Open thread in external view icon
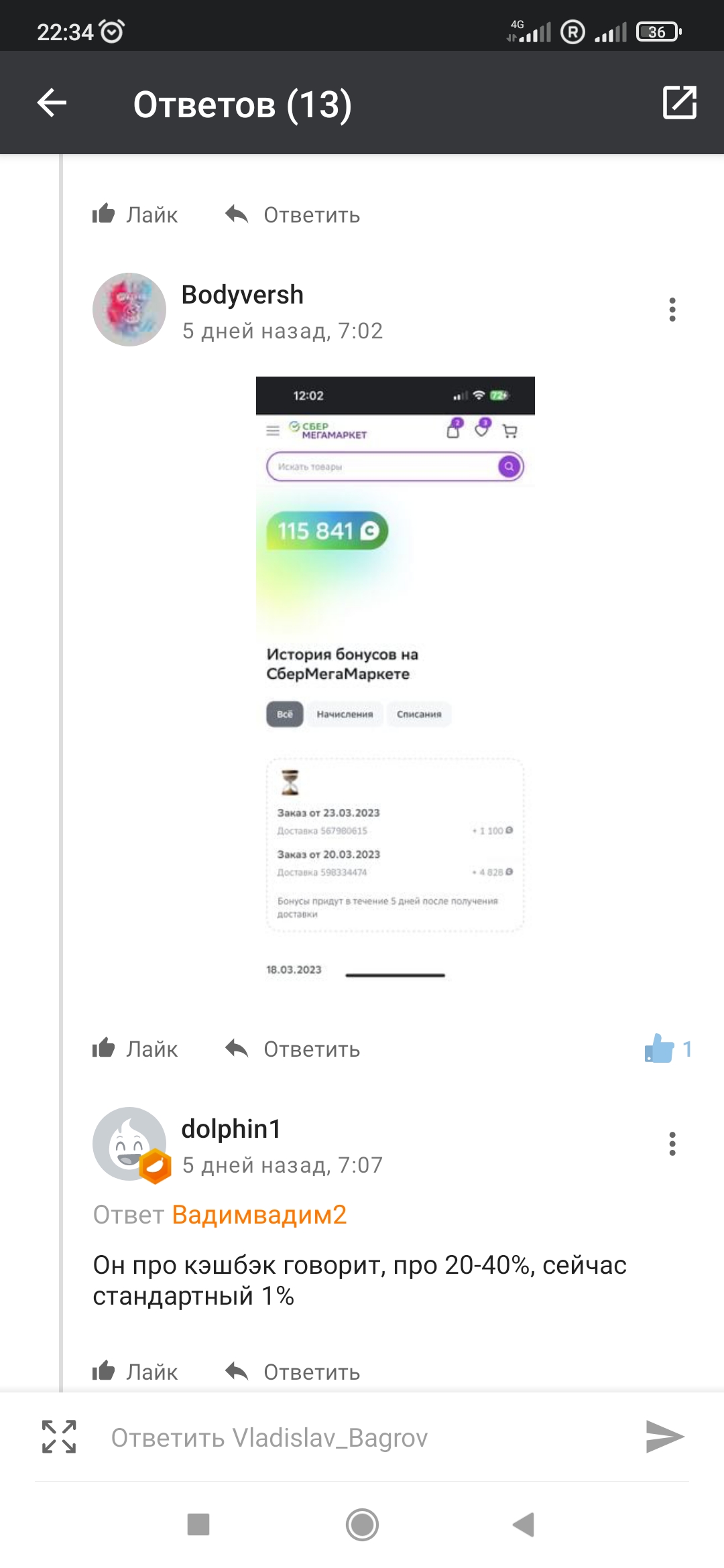Screen dimensions: 724x1568 point(679,103)
